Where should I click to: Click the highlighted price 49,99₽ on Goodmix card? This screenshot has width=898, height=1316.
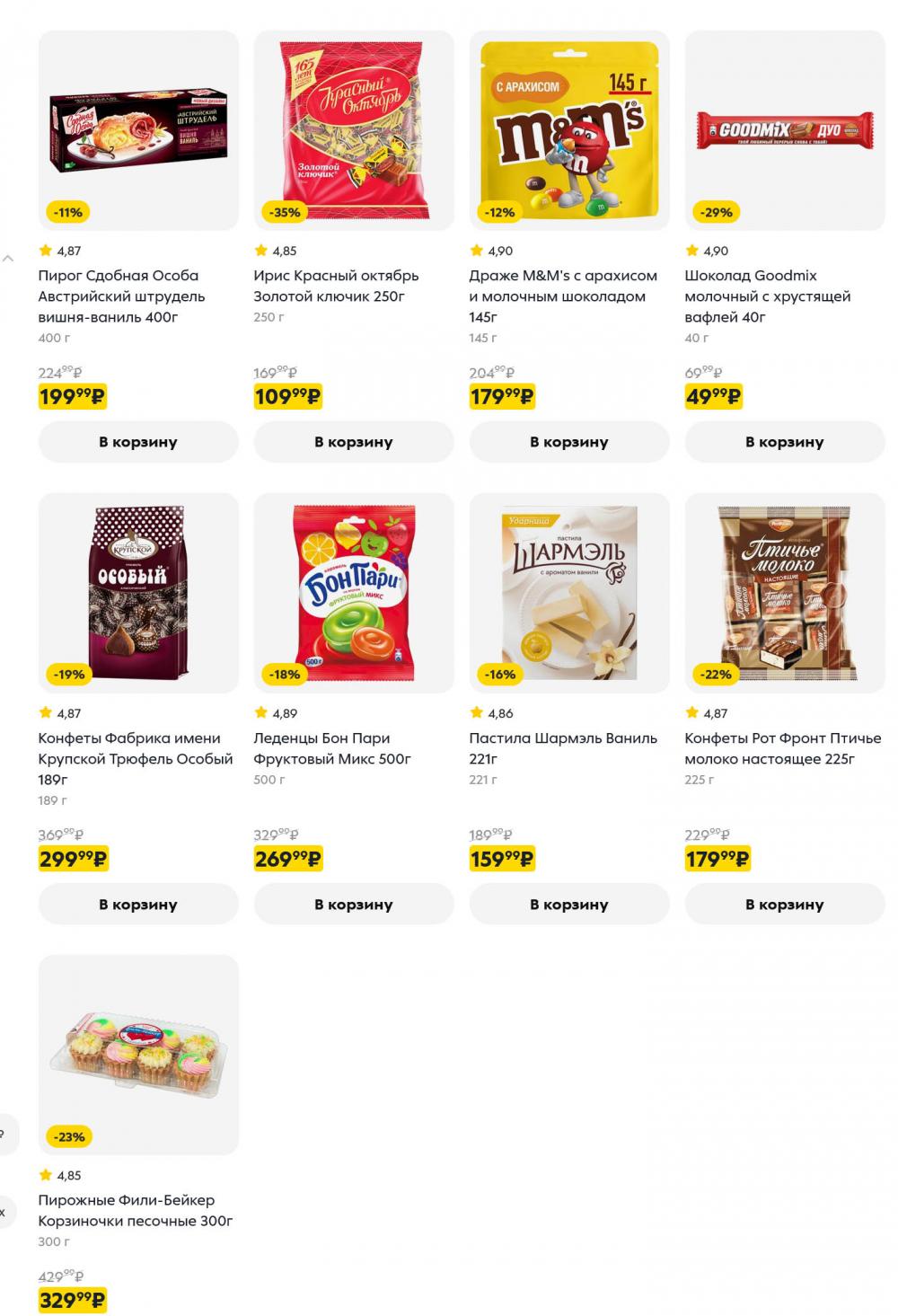(x=713, y=395)
